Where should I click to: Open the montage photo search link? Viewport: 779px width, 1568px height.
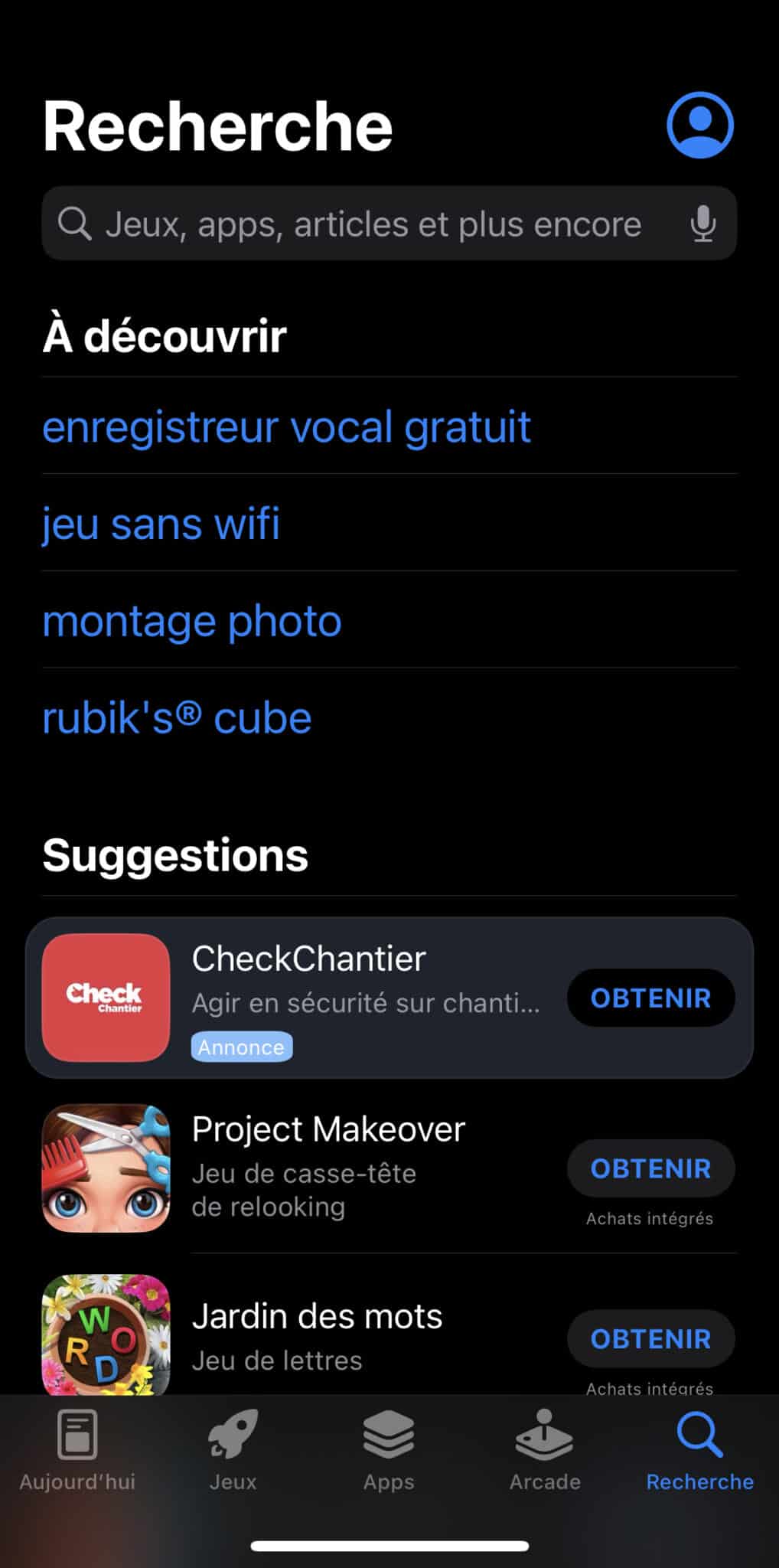click(191, 621)
